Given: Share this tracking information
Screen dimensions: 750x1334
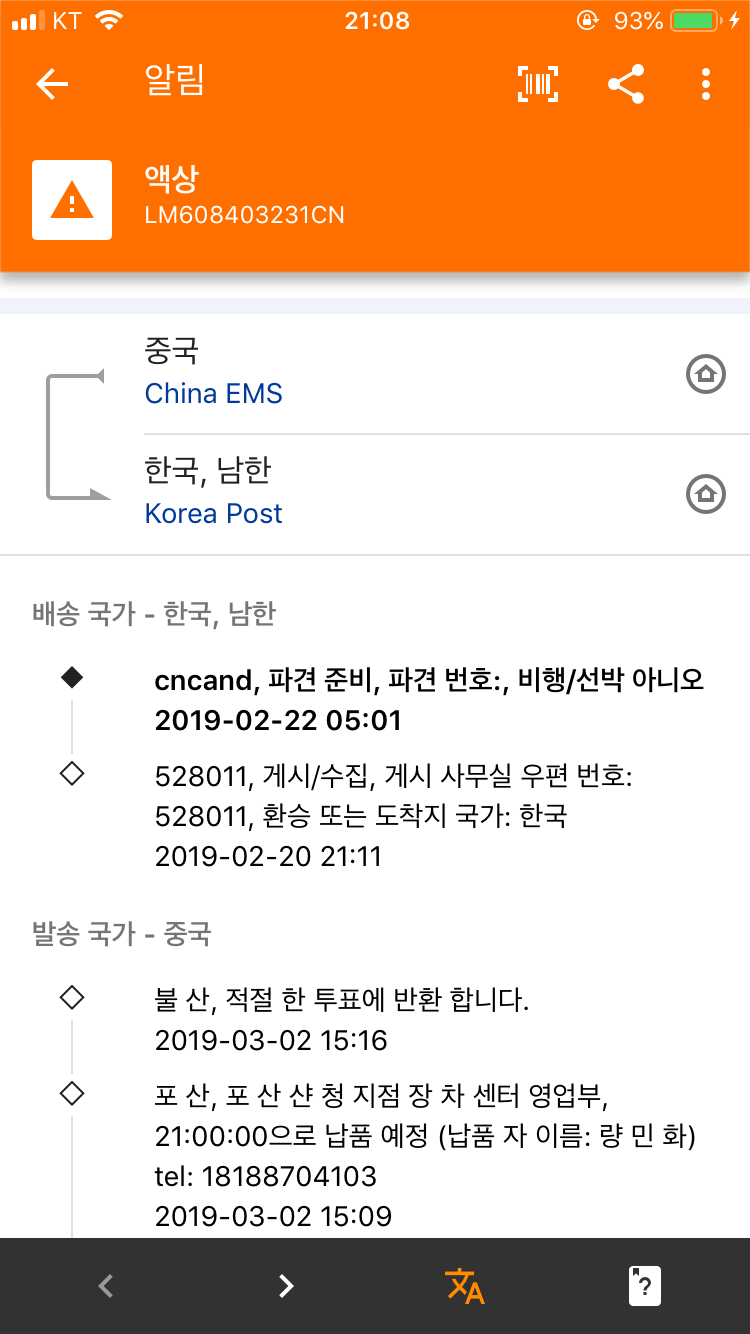Looking at the screenshot, I should 626,84.
